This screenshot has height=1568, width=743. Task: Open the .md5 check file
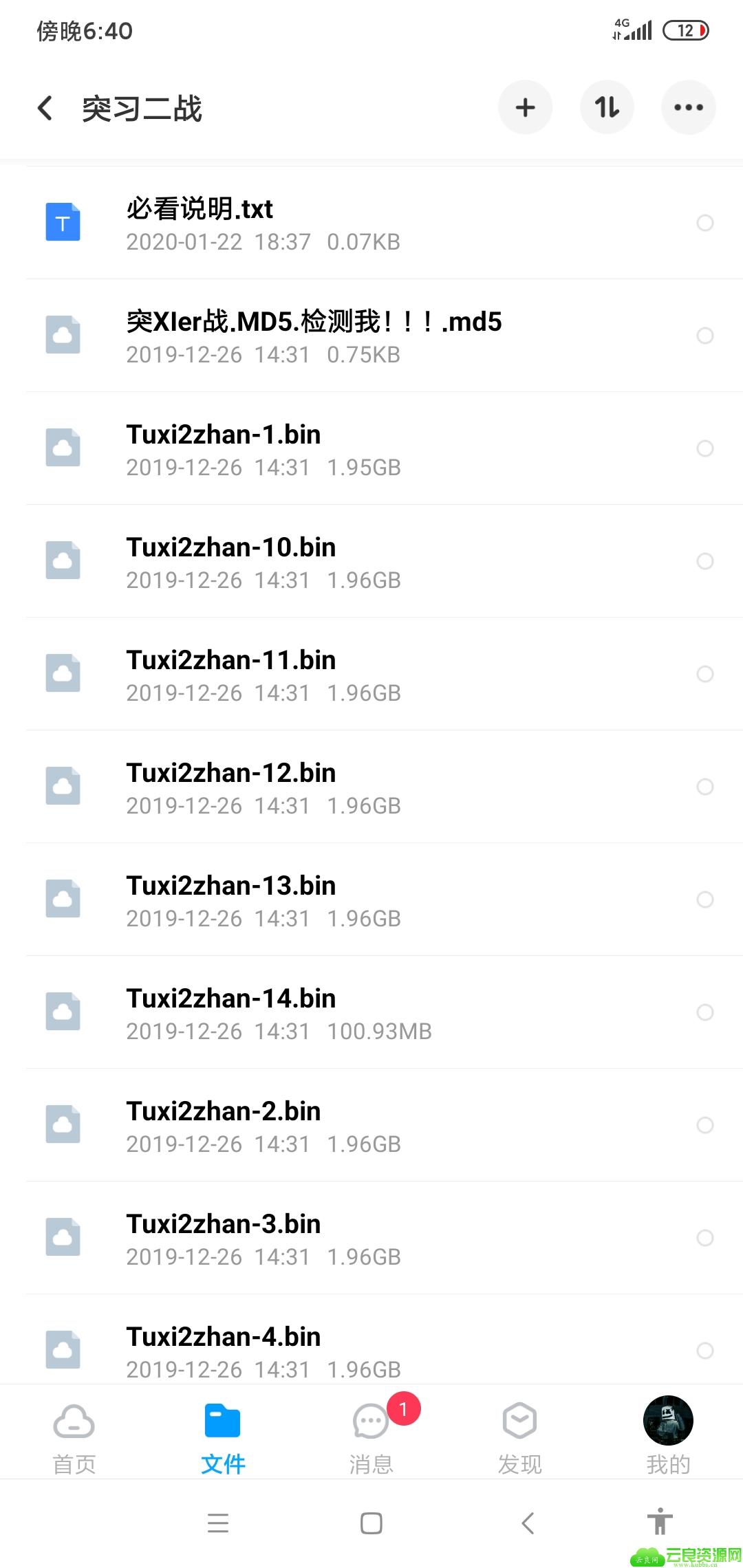click(x=314, y=322)
